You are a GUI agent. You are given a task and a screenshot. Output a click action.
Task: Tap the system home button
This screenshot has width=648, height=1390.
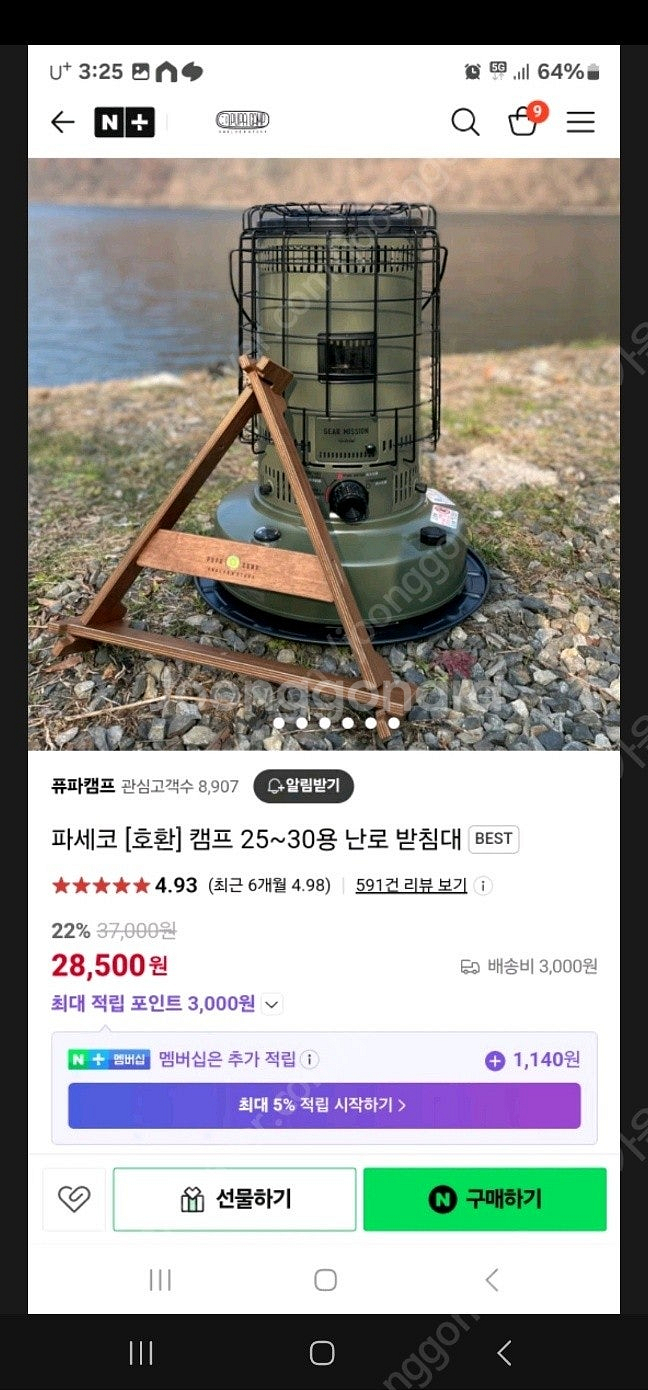pyautogui.click(x=322, y=1353)
